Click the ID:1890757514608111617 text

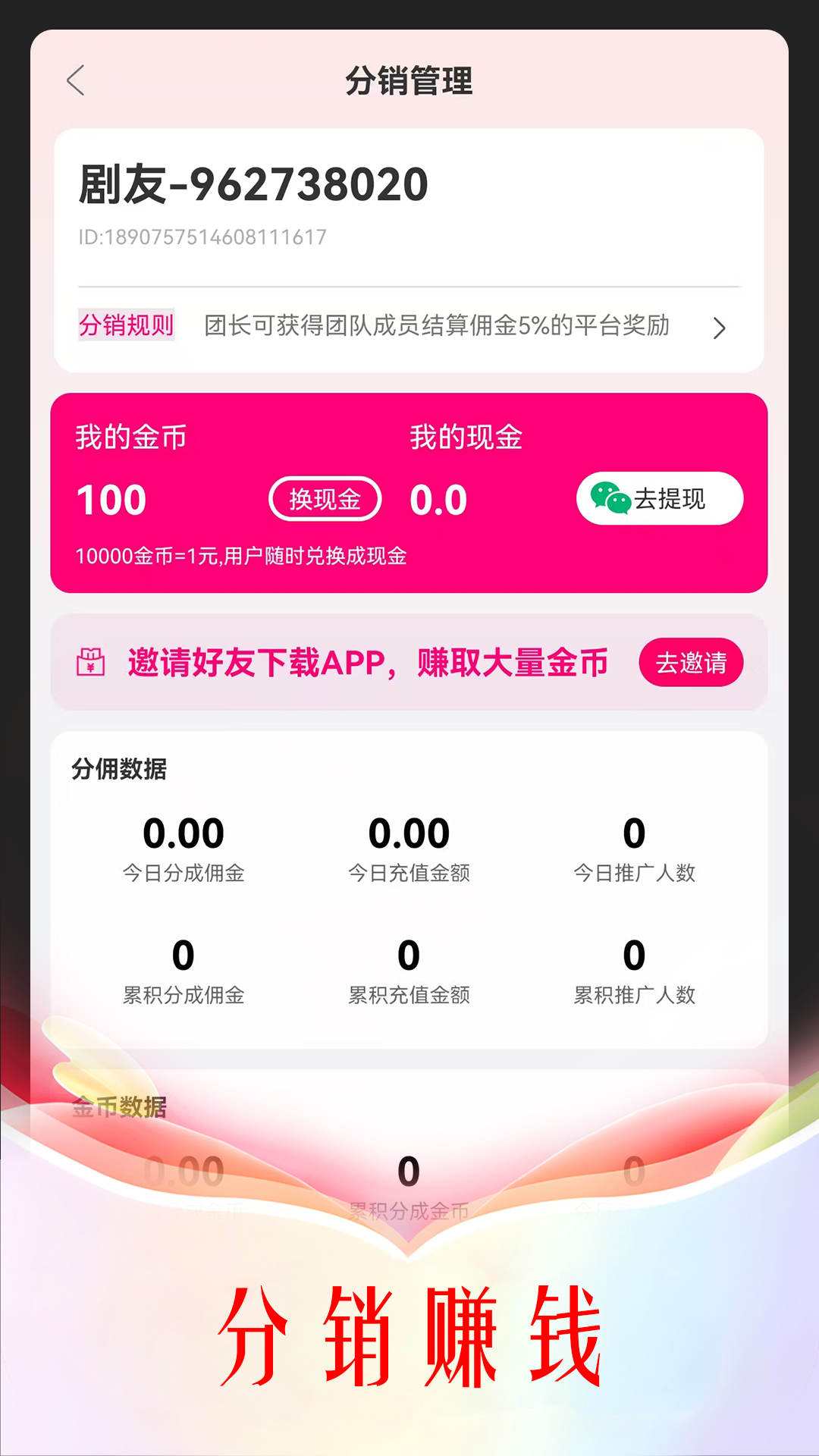[201, 237]
